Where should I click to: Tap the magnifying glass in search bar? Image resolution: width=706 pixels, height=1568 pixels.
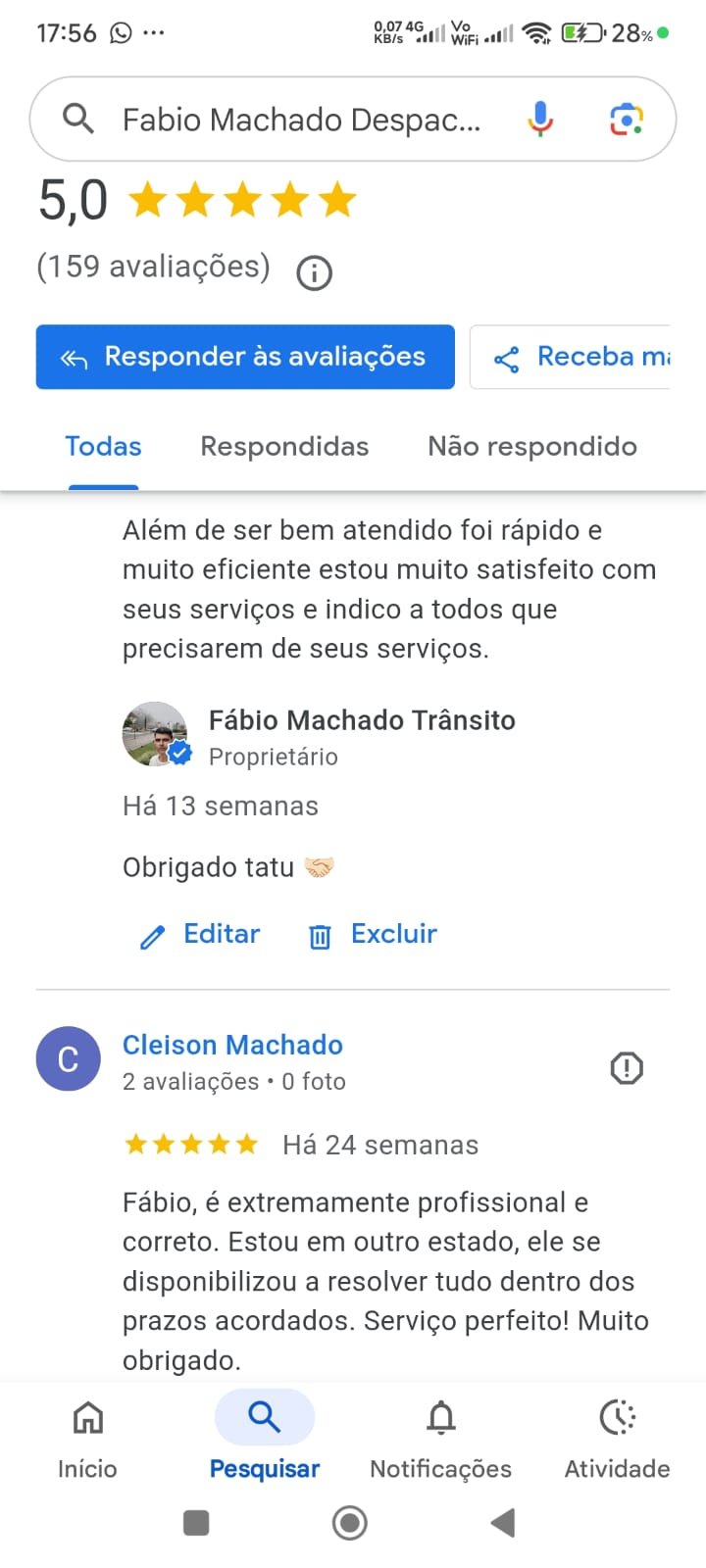click(76, 119)
